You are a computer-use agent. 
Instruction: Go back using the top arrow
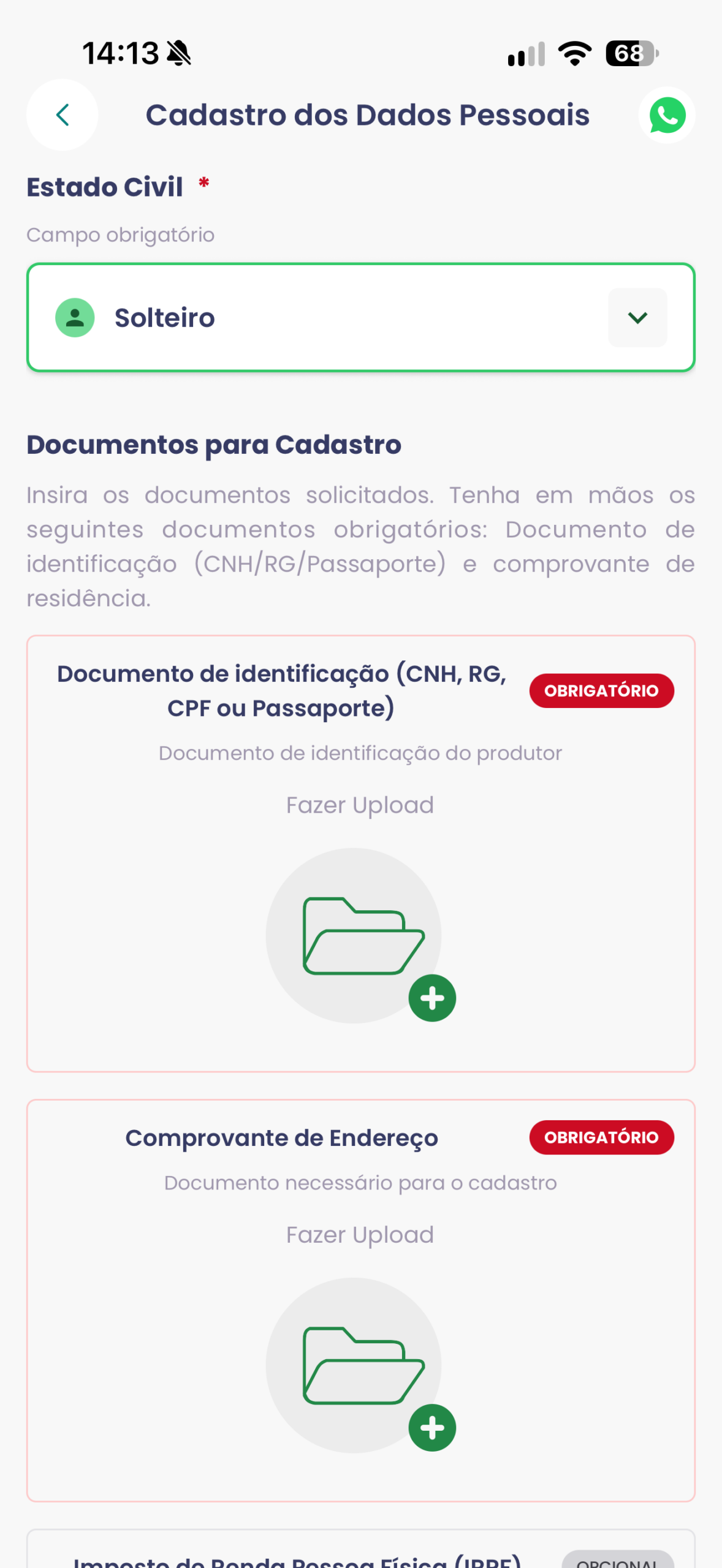[62, 115]
